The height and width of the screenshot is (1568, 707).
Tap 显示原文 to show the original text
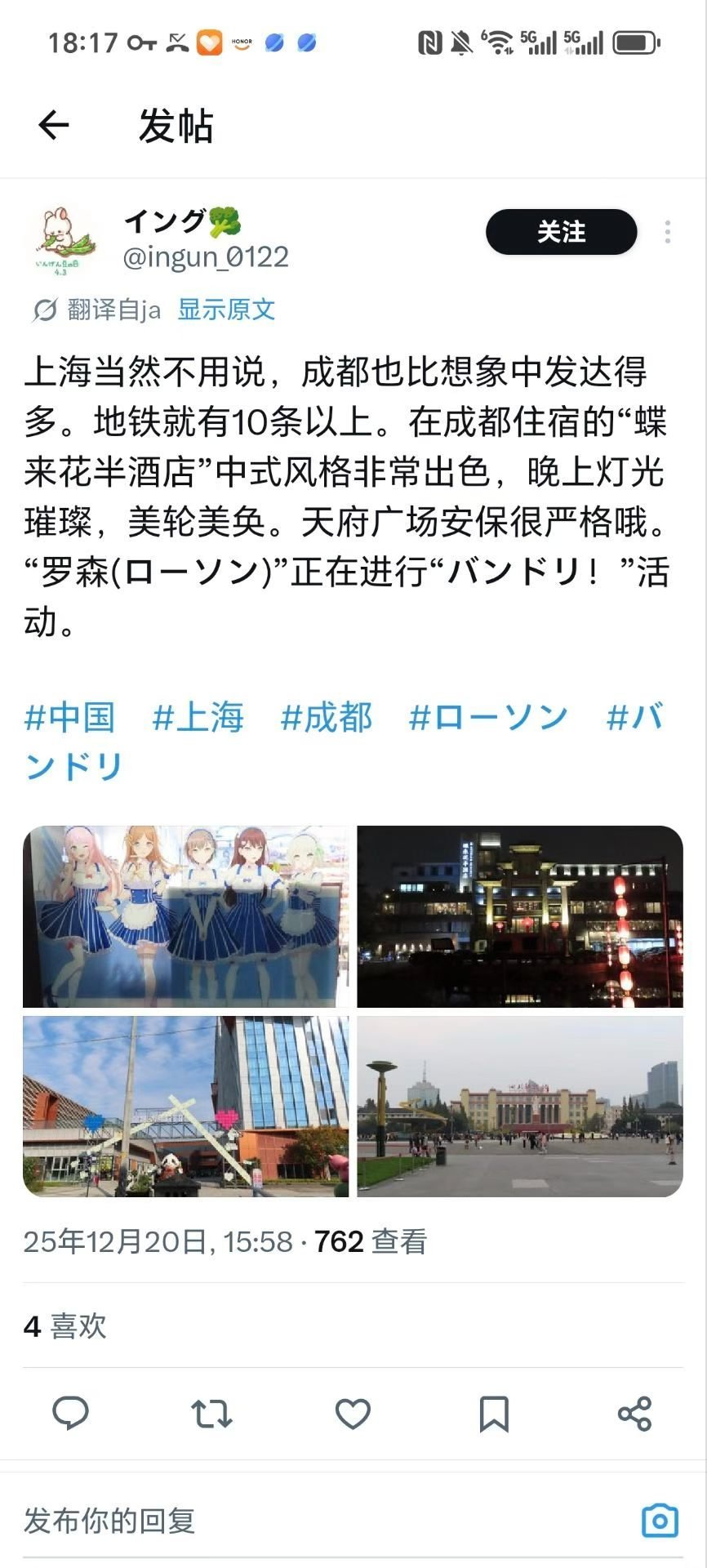pos(226,310)
